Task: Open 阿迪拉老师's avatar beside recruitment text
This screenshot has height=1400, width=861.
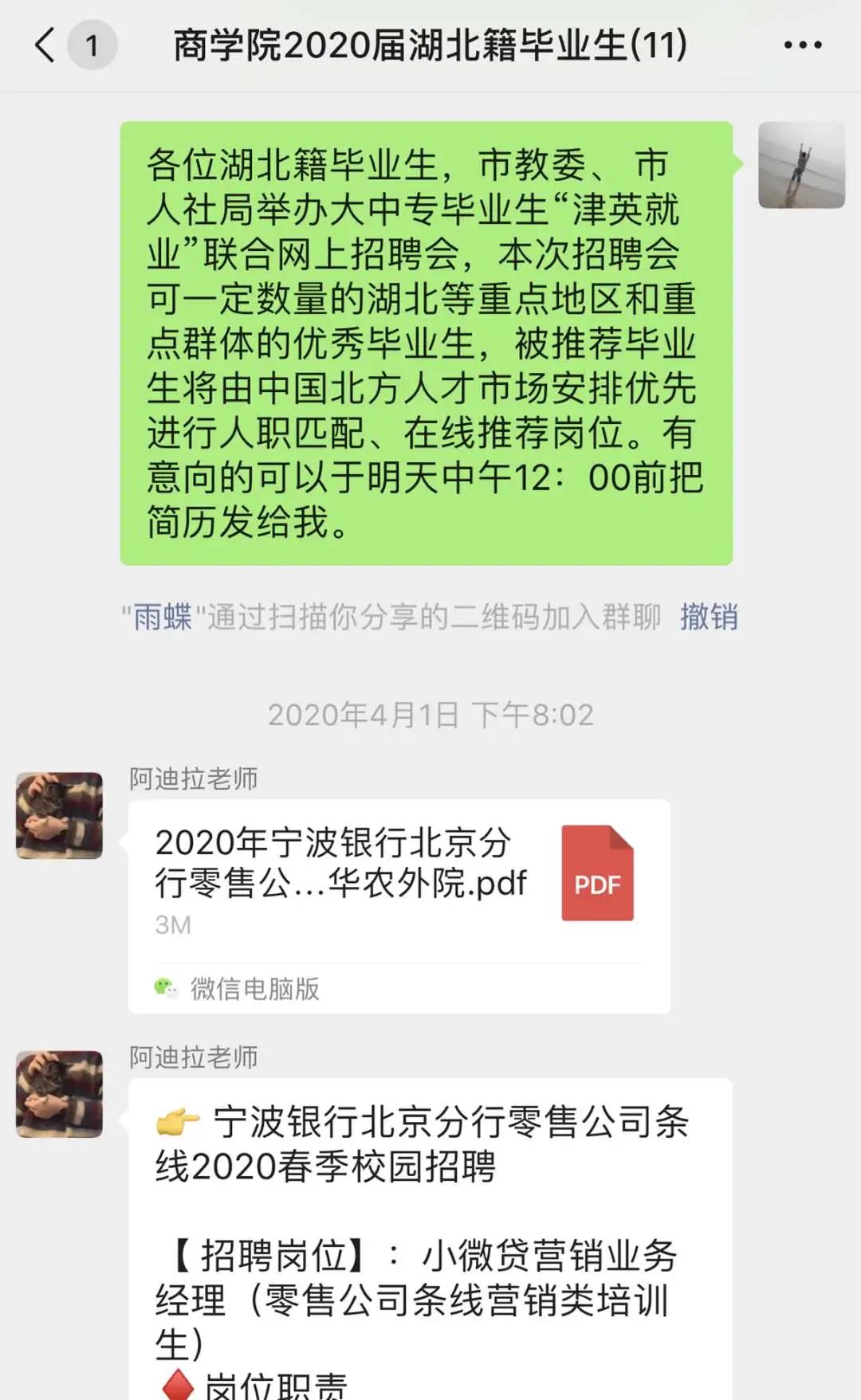Action: (x=60, y=1093)
